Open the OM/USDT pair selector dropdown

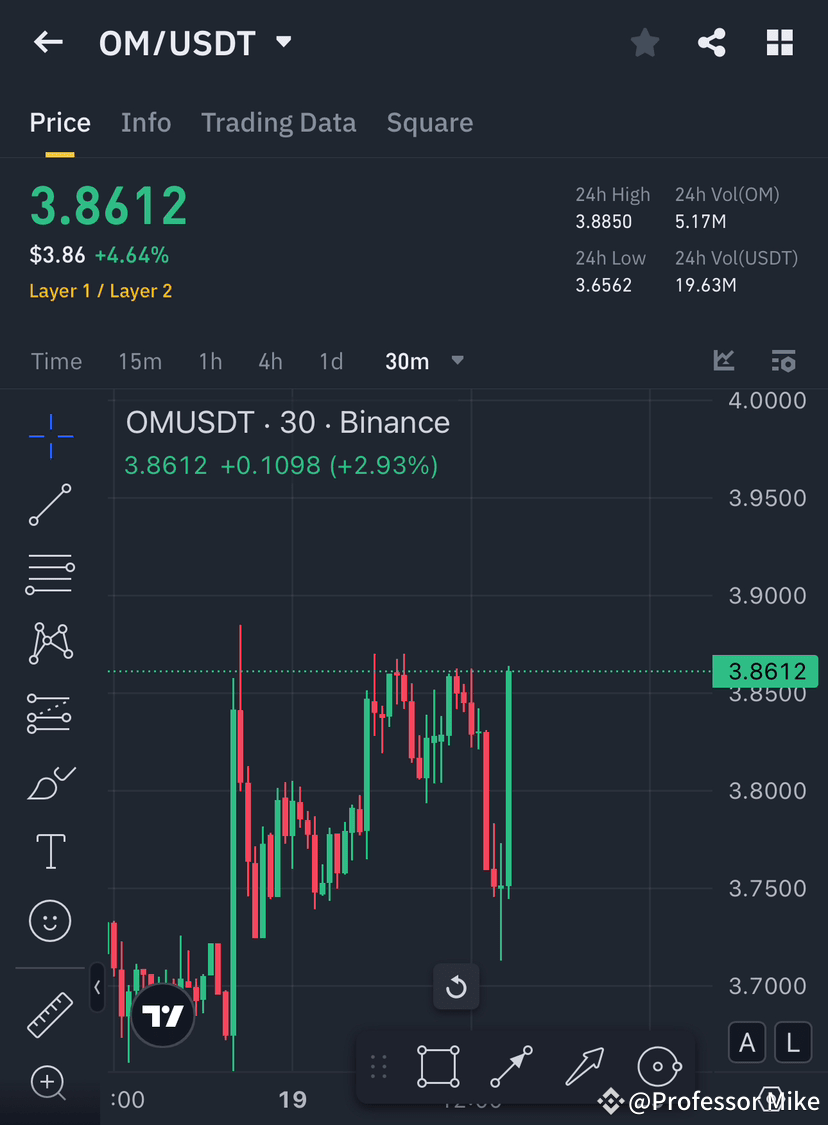point(283,42)
